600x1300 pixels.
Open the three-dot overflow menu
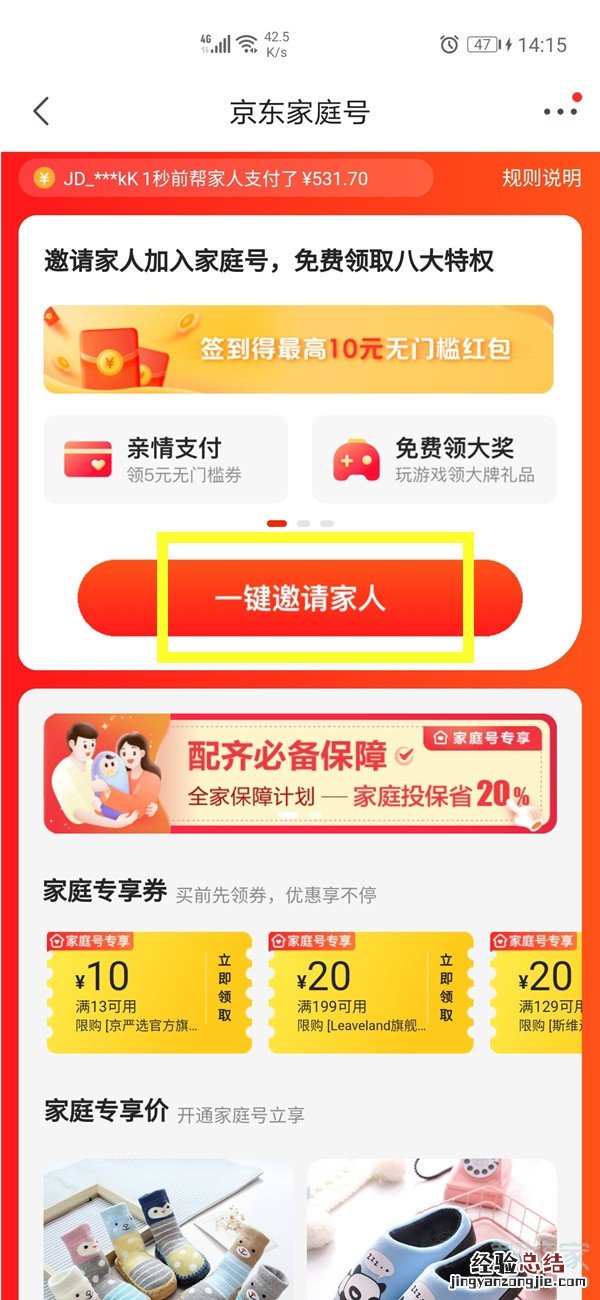click(560, 111)
